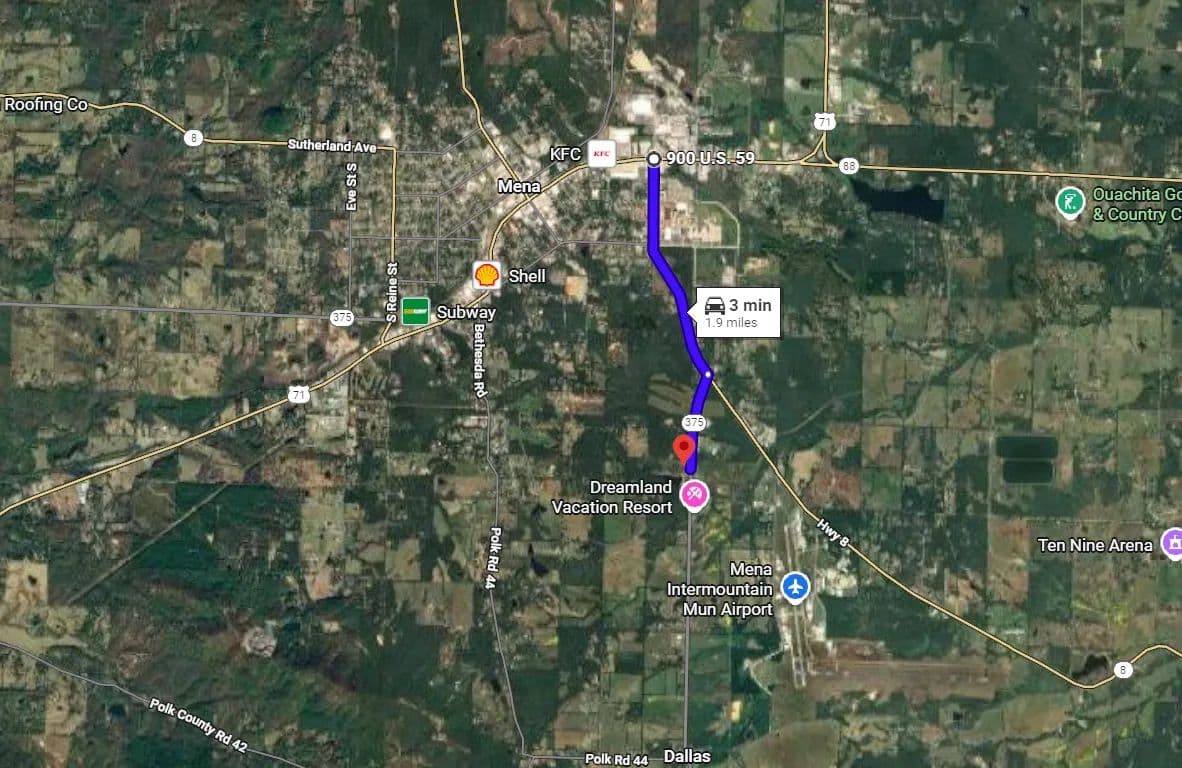View Dreamland Vacation Resort pin details
This screenshot has width=1182, height=768.
point(694,494)
